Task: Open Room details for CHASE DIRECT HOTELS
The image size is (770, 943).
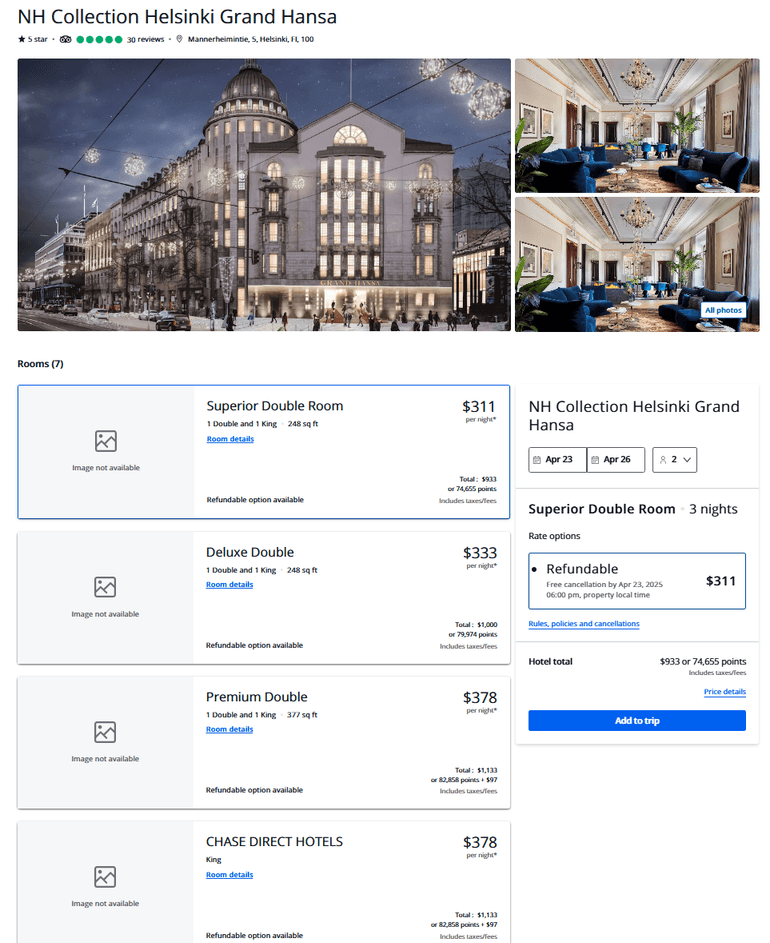Action: tap(230, 875)
